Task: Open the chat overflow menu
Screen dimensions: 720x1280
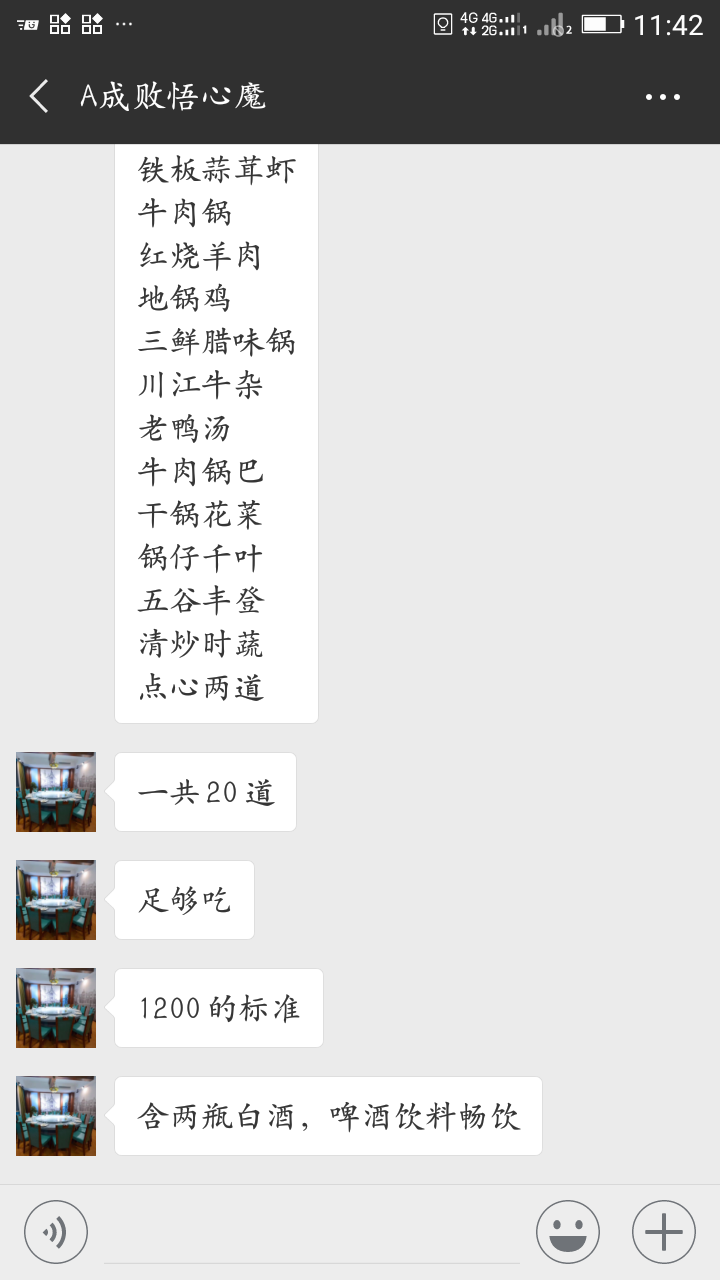Action: pos(662,97)
